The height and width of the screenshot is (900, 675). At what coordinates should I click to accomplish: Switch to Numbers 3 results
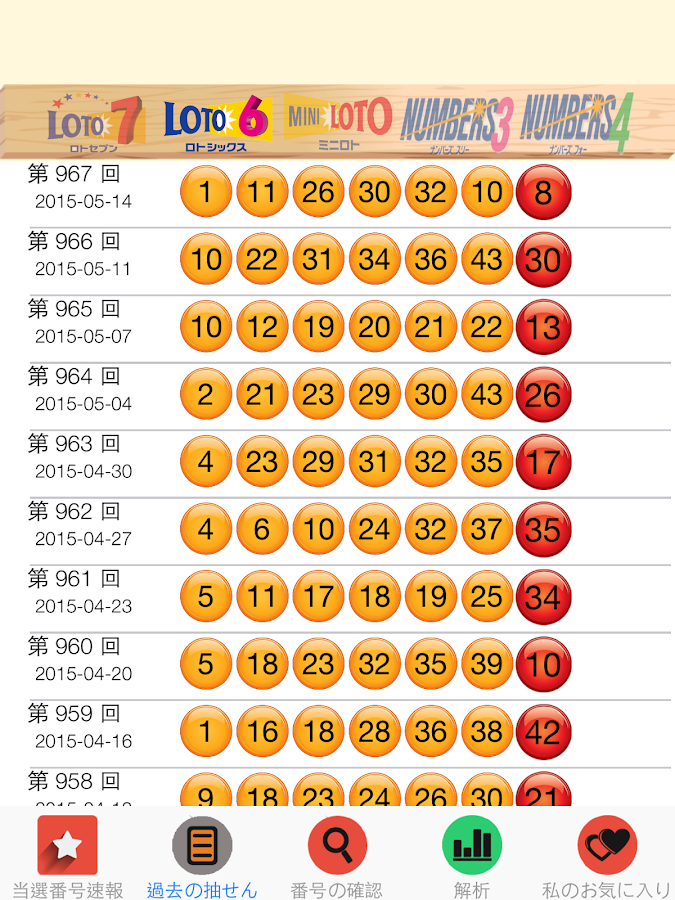tap(456, 122)
